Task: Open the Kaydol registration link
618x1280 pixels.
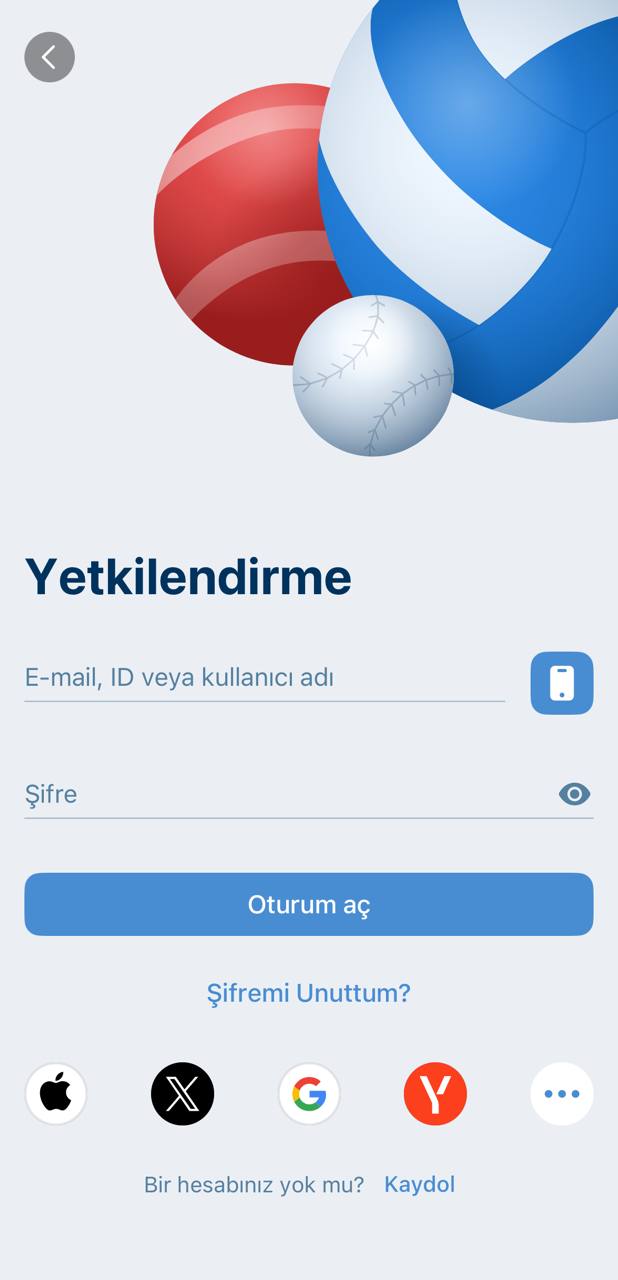Action: coord(419,1185)
